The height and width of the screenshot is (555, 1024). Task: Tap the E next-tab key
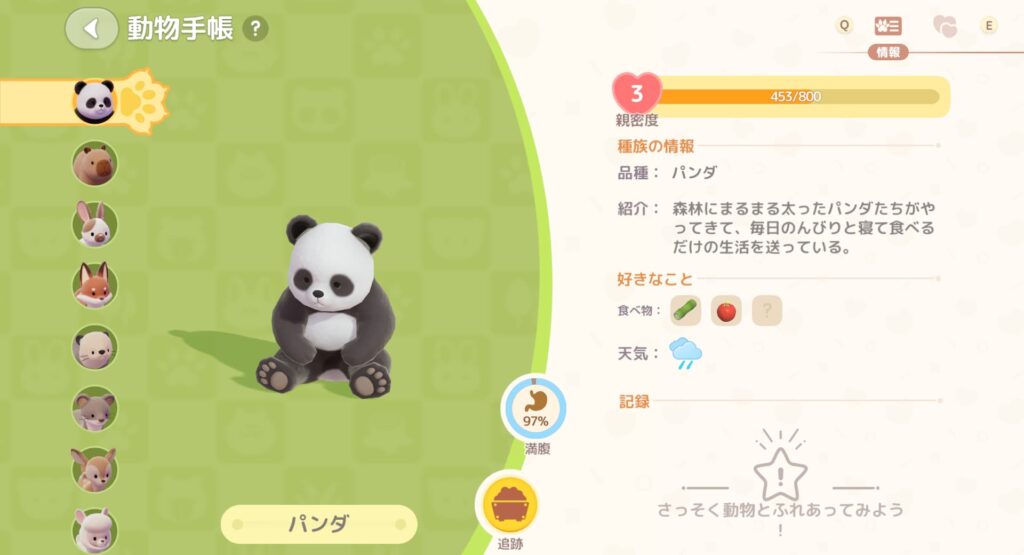click(x=989, y=26)
